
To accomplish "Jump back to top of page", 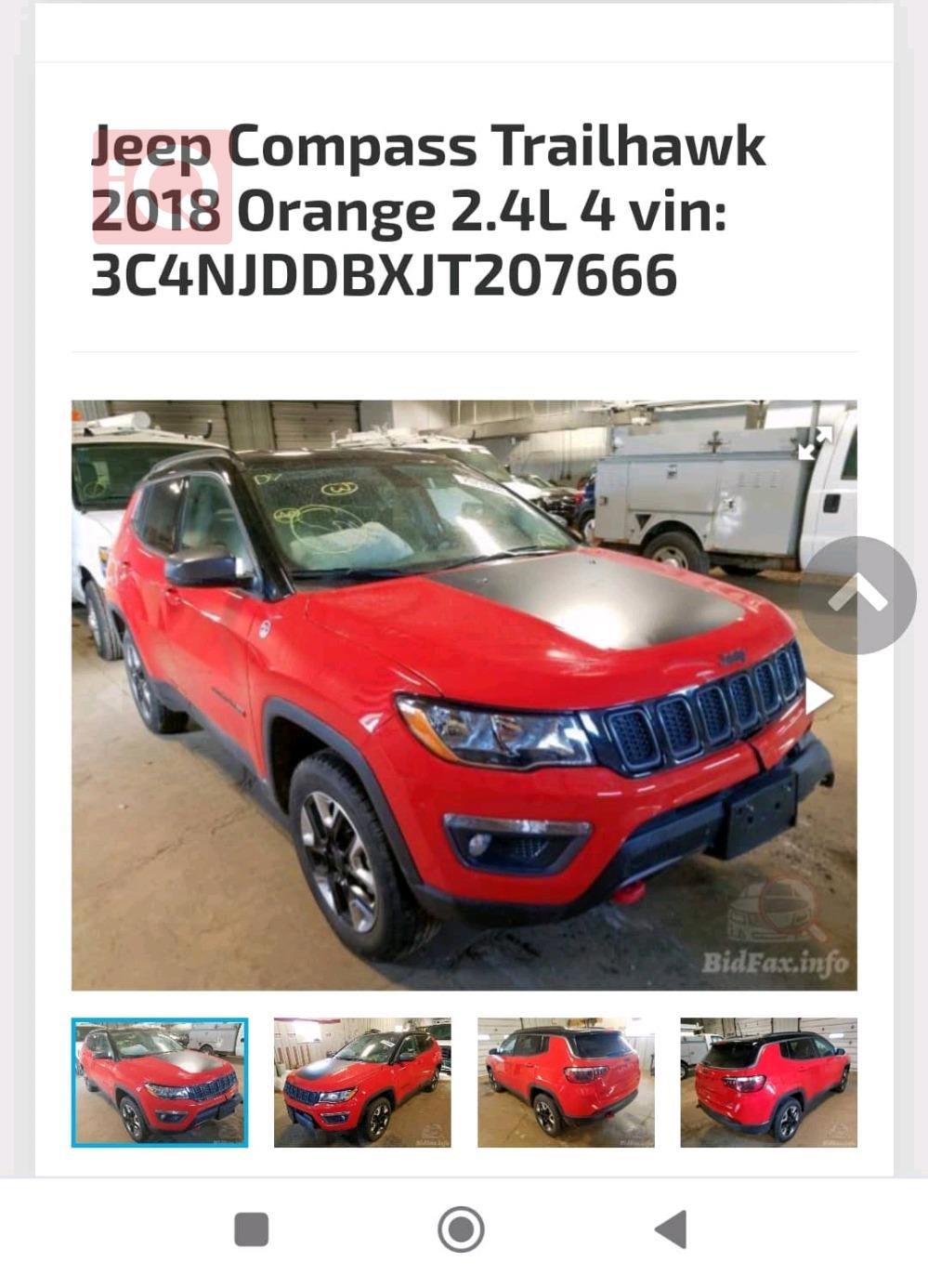I will (x=858, y=596).
